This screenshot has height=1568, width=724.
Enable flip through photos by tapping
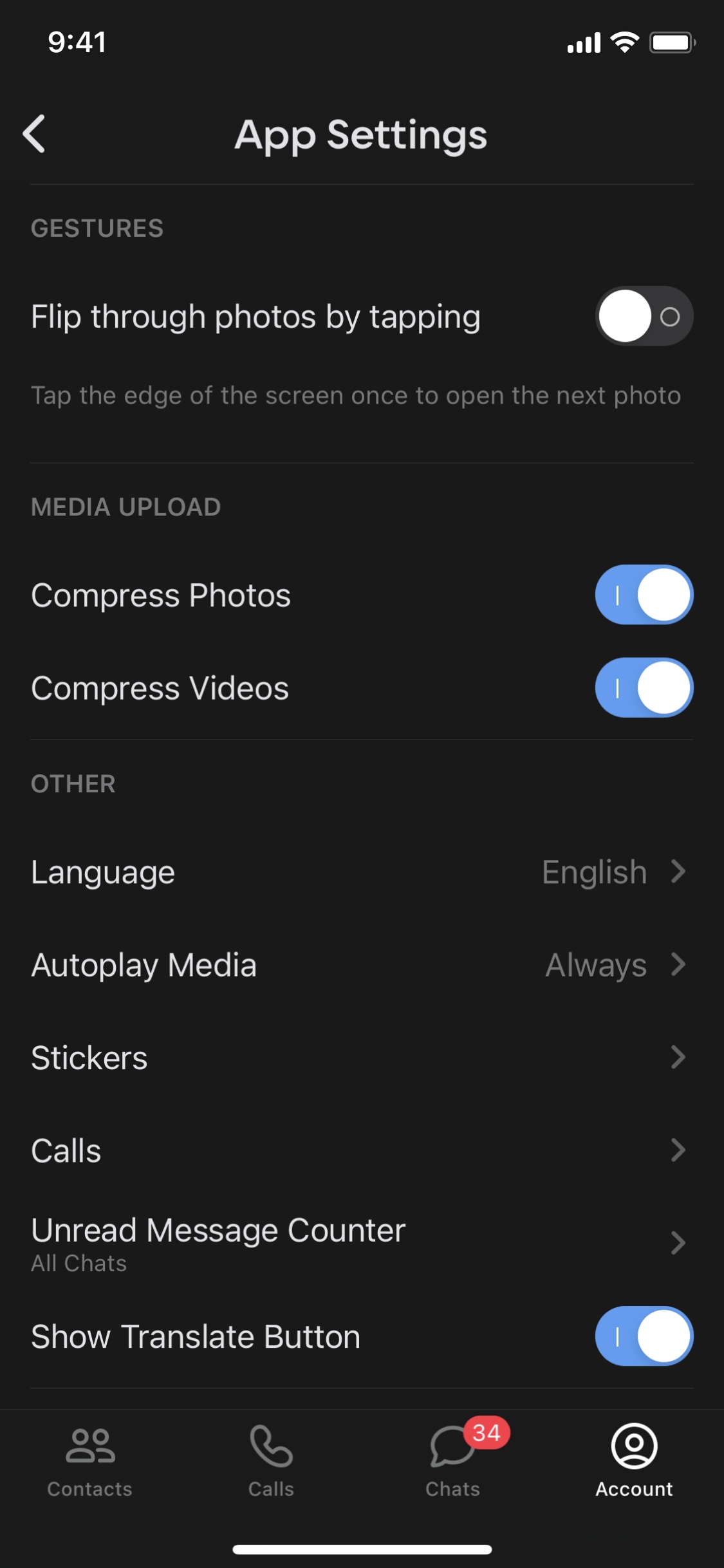pos(644,316)
